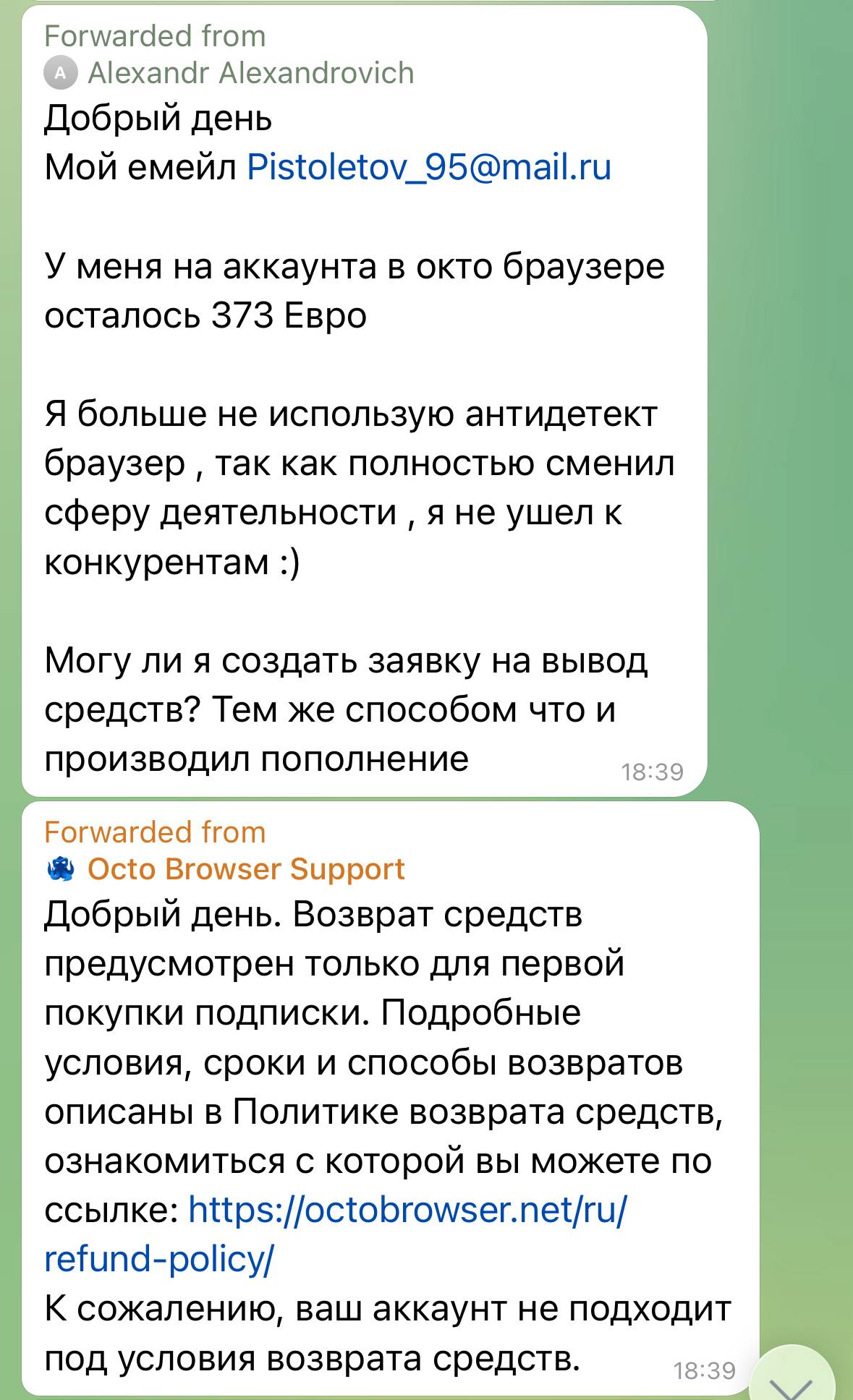Open Alexandr Alexandrovich's forwarded profile
This screenshot has width=853, height=1400.
coord(250,74)
